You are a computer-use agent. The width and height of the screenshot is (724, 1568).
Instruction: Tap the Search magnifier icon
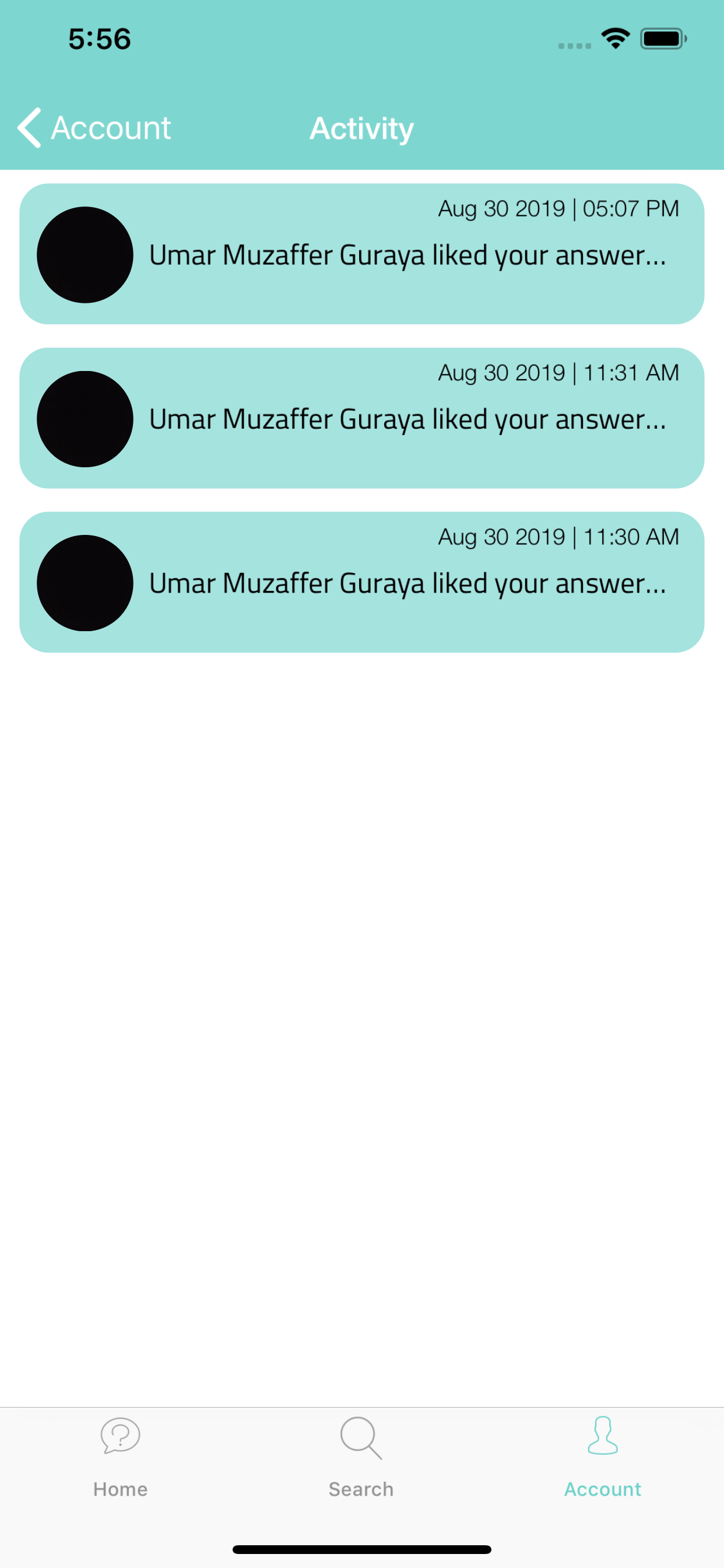361,1437
